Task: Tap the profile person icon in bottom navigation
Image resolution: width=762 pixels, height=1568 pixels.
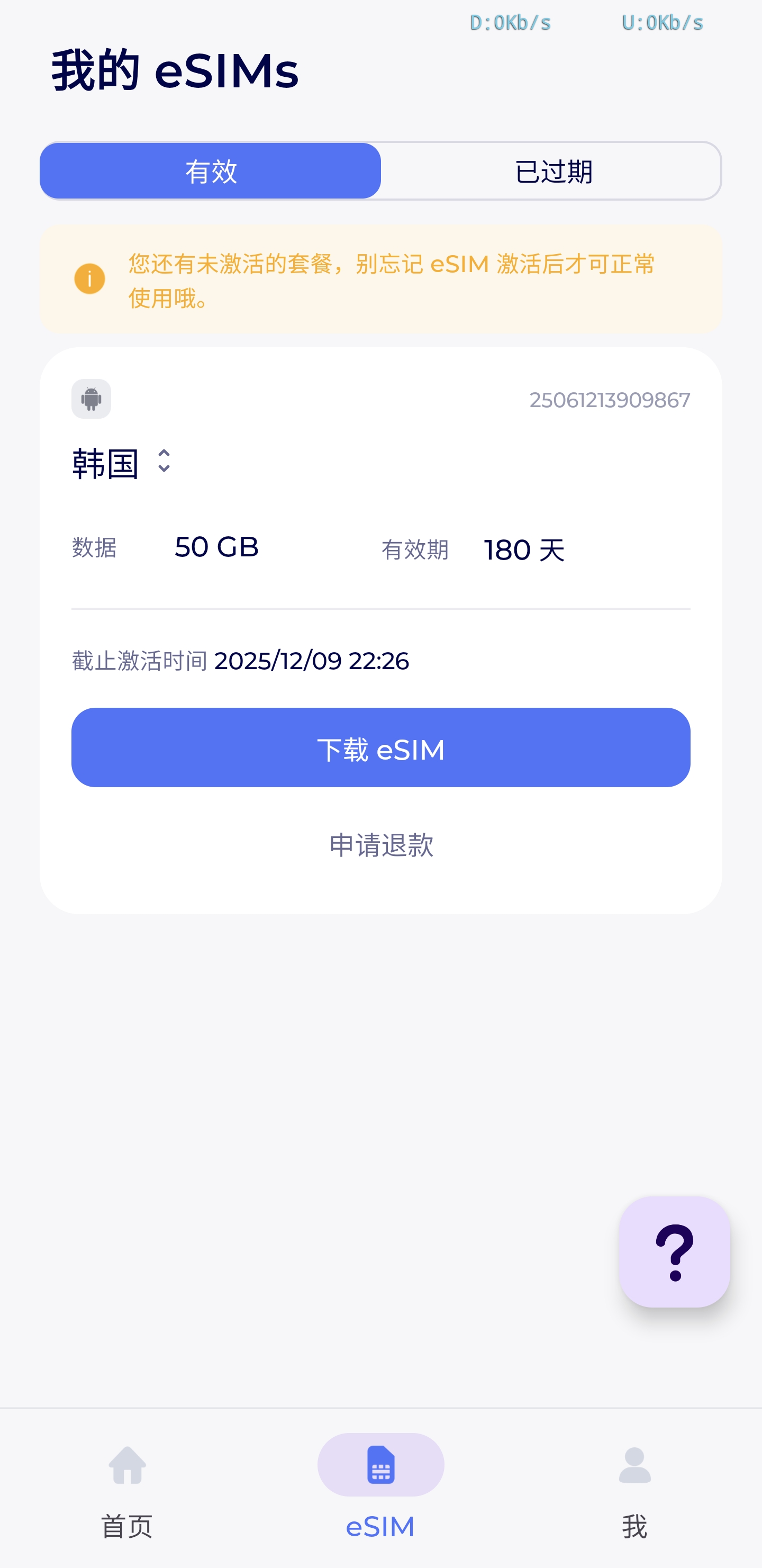Action: point(635,1464)
